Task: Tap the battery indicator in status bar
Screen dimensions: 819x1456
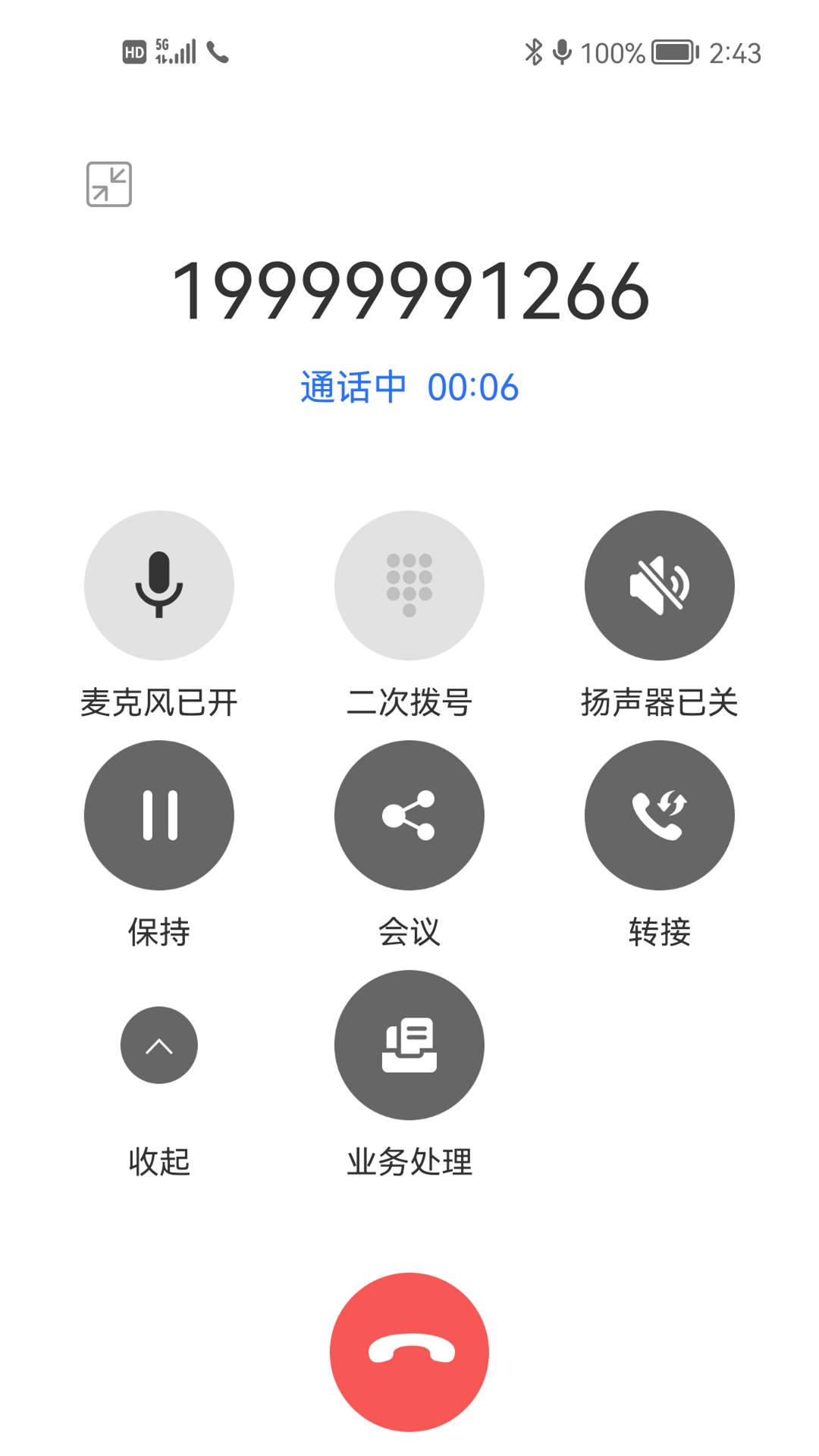Action: (675, 53)
